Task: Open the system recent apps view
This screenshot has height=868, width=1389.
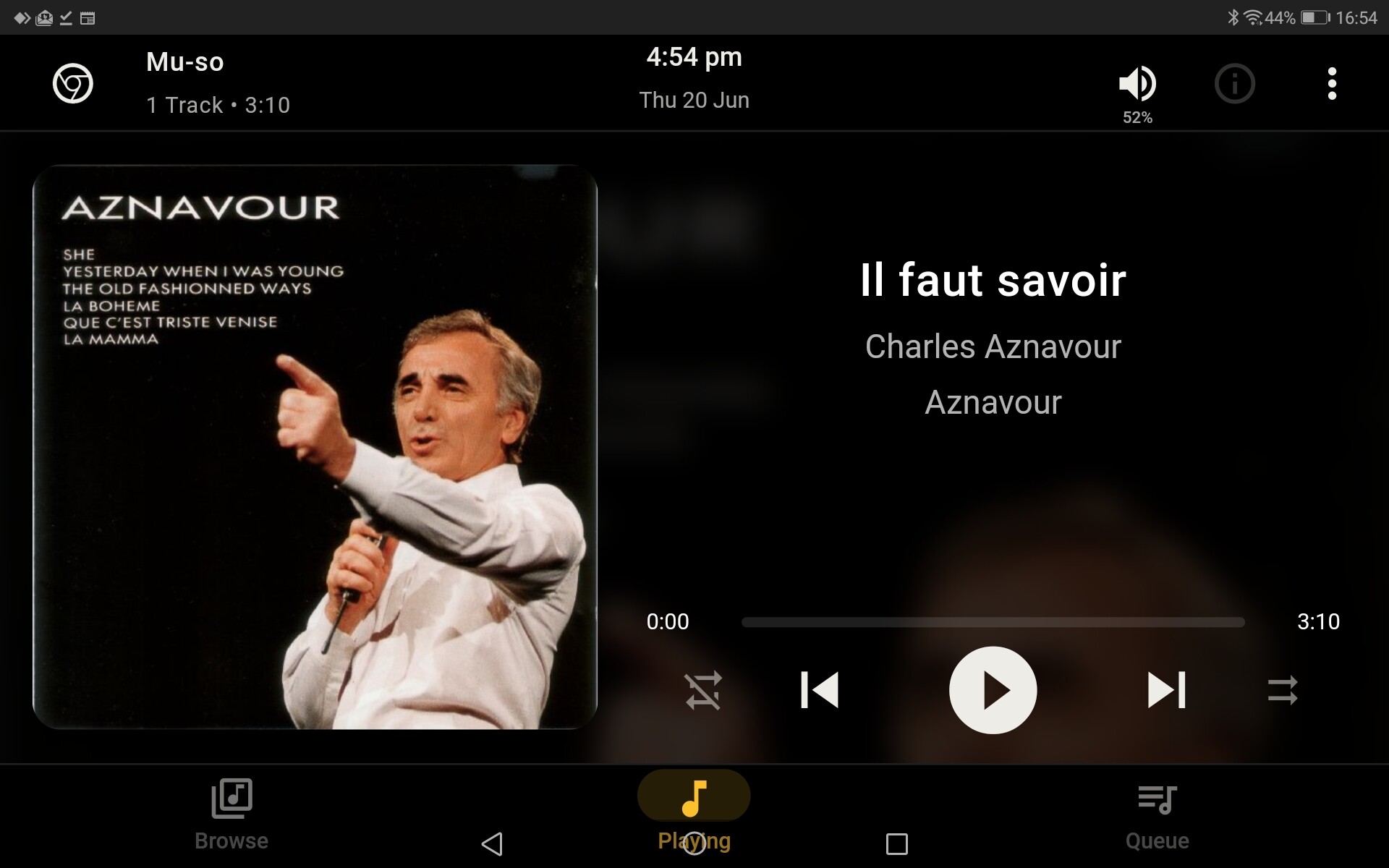Action: point(896,843)
